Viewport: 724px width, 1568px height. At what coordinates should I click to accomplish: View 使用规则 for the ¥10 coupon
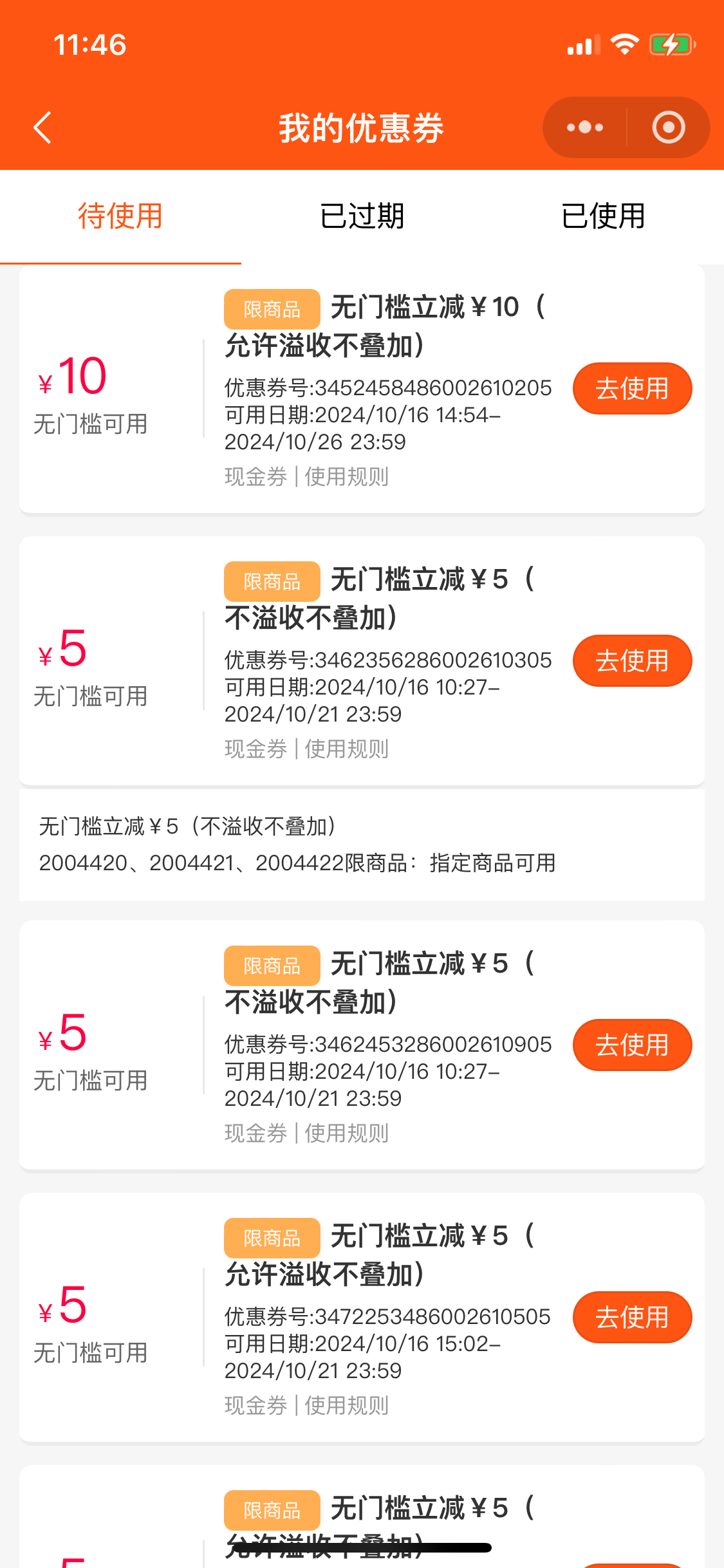tap(346, 477)
